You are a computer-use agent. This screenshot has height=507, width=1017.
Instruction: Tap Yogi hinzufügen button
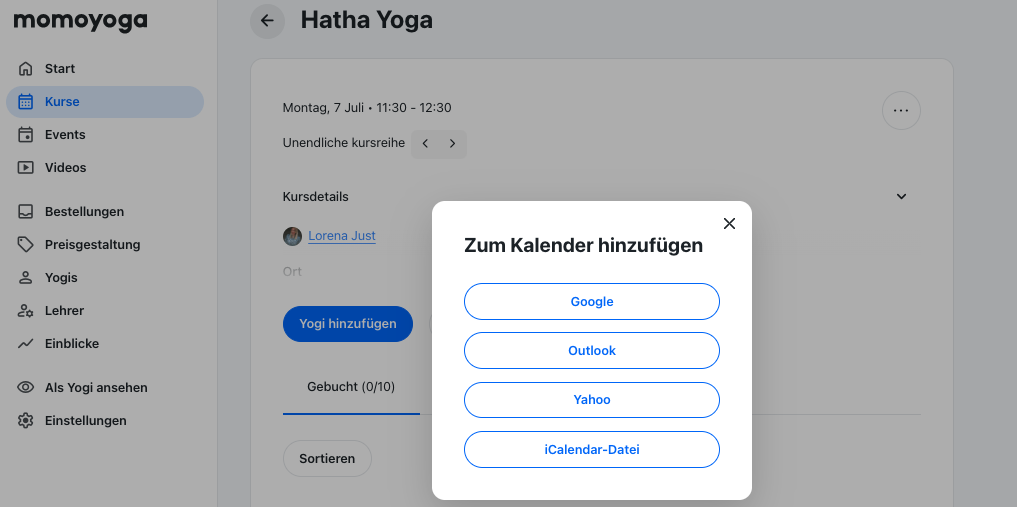347,324
